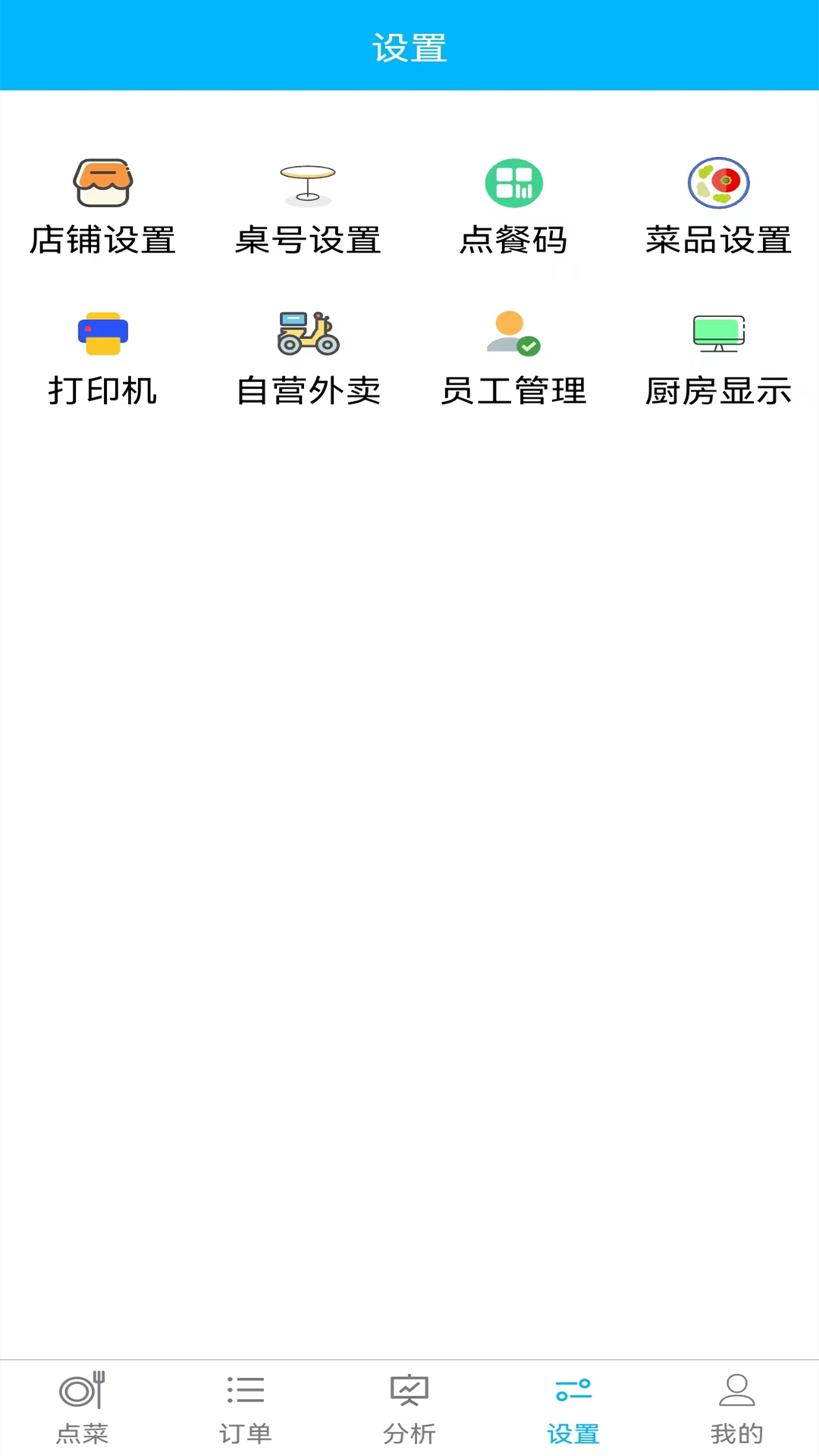The width and height of the screenshot is (819, 1456).
Task: Open the 点餐码 QR grid icon
Action: [513, 183]
